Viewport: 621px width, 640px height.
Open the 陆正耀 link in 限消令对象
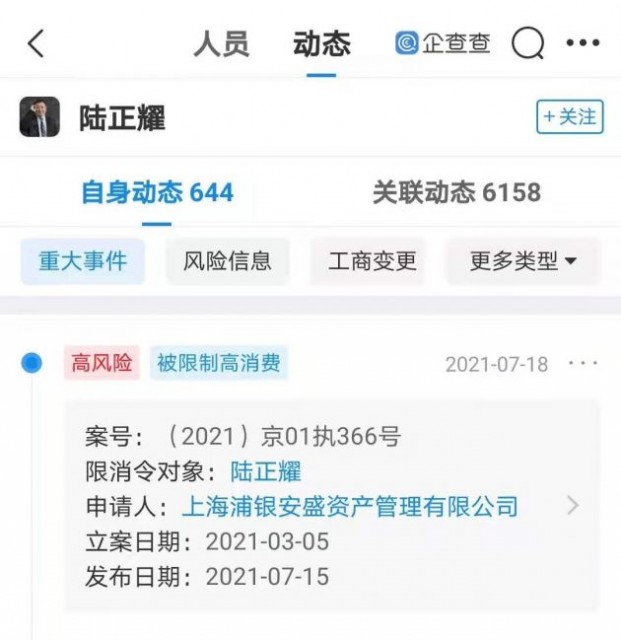(266, 471)
